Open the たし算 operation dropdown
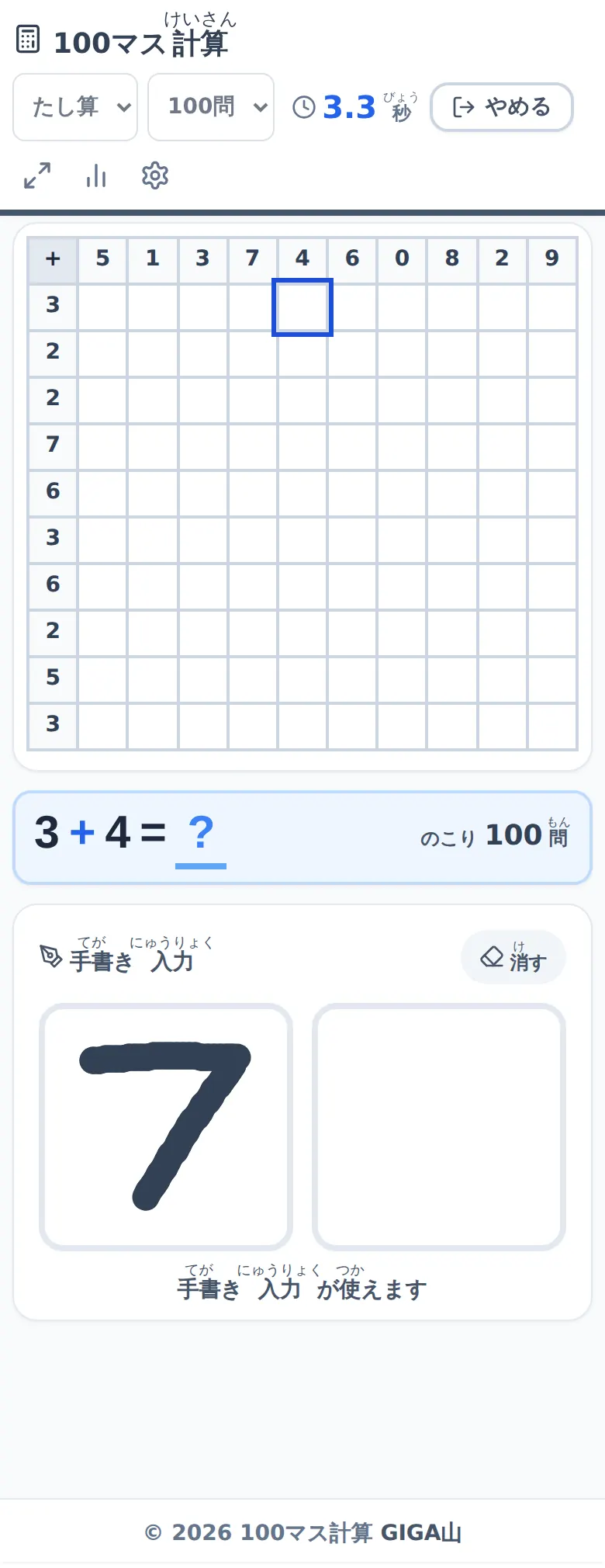The height and width of the screenshot is (1568, 605). pos(75,107)
